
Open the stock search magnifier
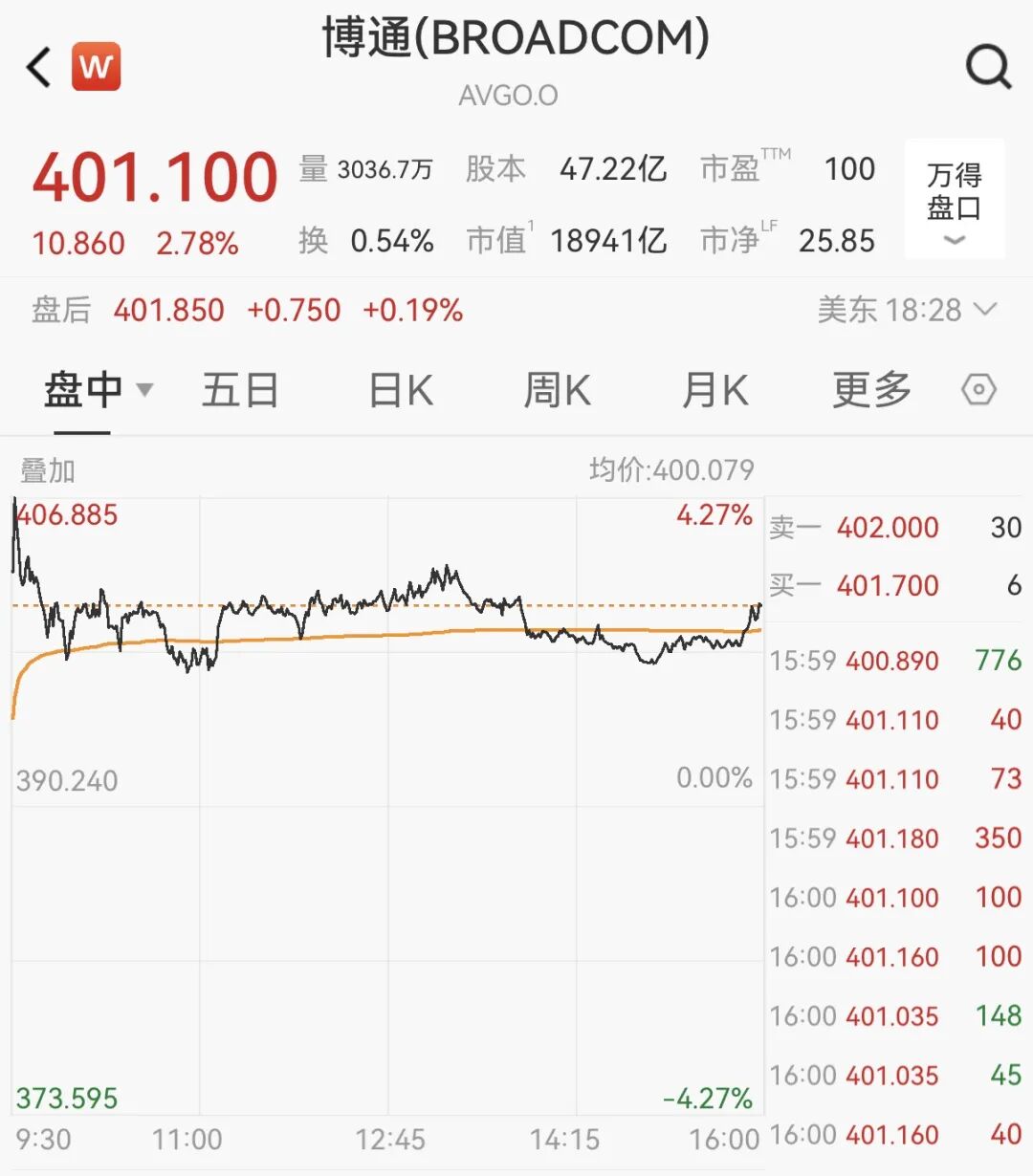(988, 67)
